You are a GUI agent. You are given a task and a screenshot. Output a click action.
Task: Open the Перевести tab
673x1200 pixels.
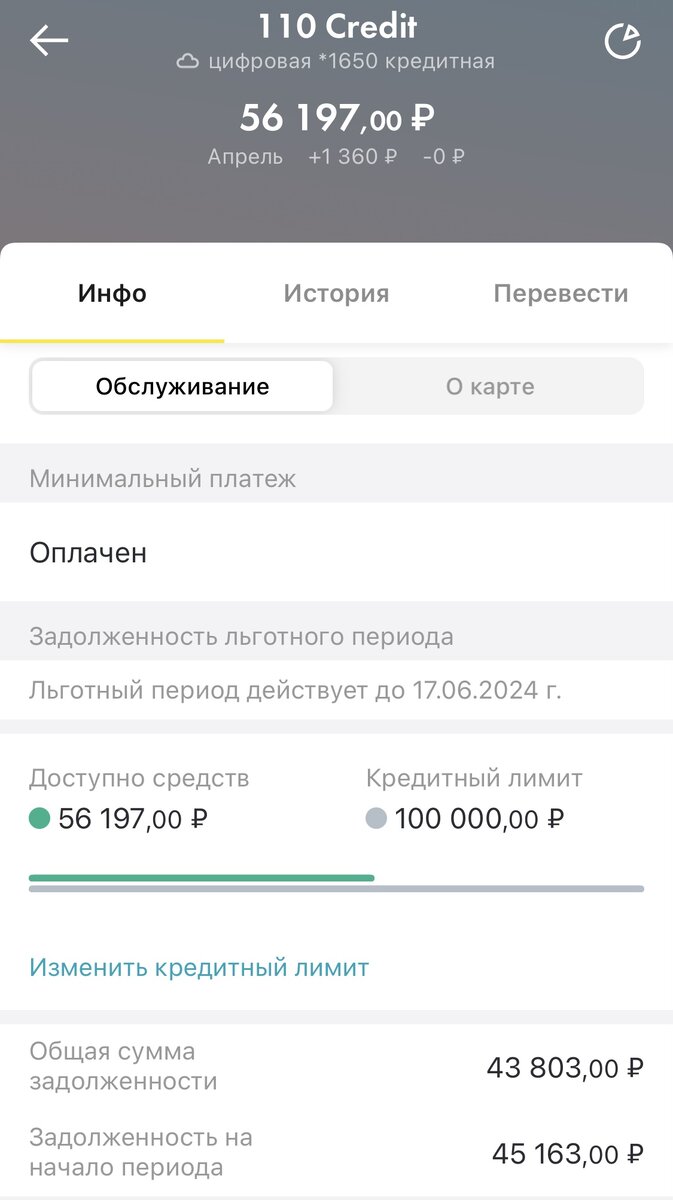pos(561,294)
